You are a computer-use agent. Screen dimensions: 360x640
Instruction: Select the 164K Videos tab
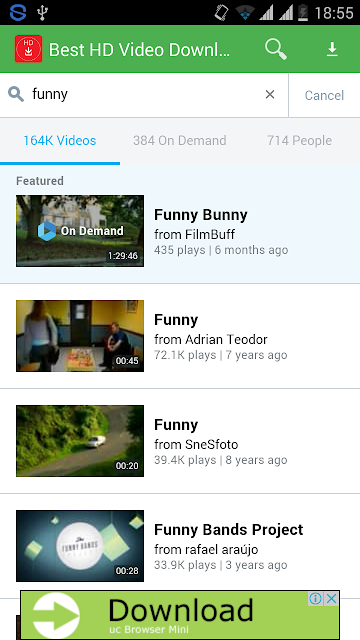pos(60,141)
